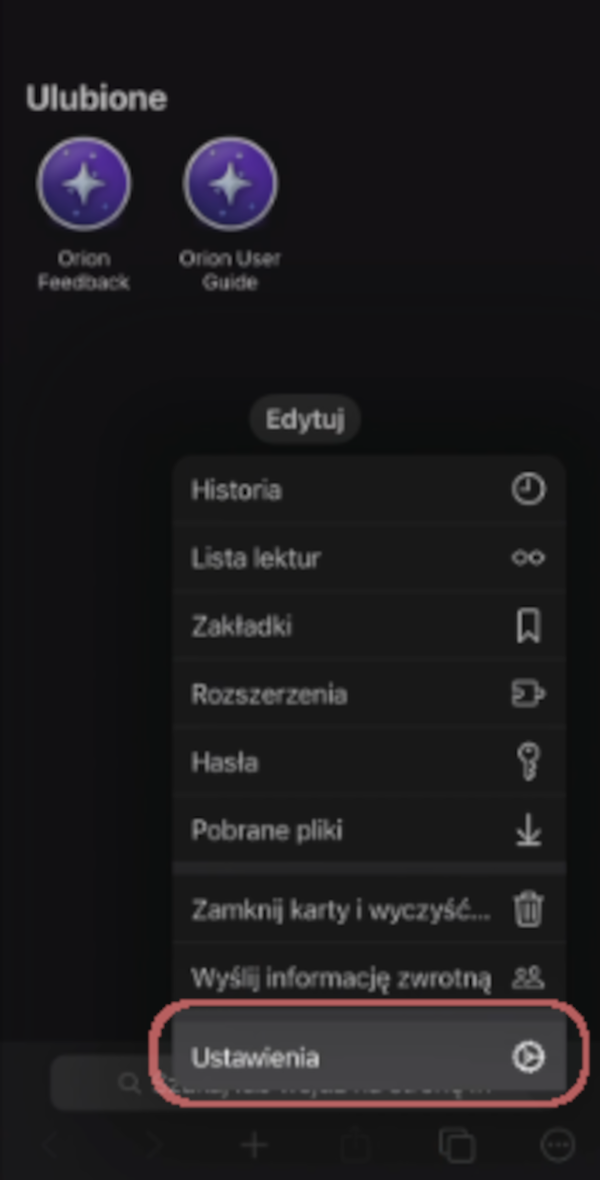View Pobrane pliki downloads
Screen dimensions: 600x1180
[368, 830]
